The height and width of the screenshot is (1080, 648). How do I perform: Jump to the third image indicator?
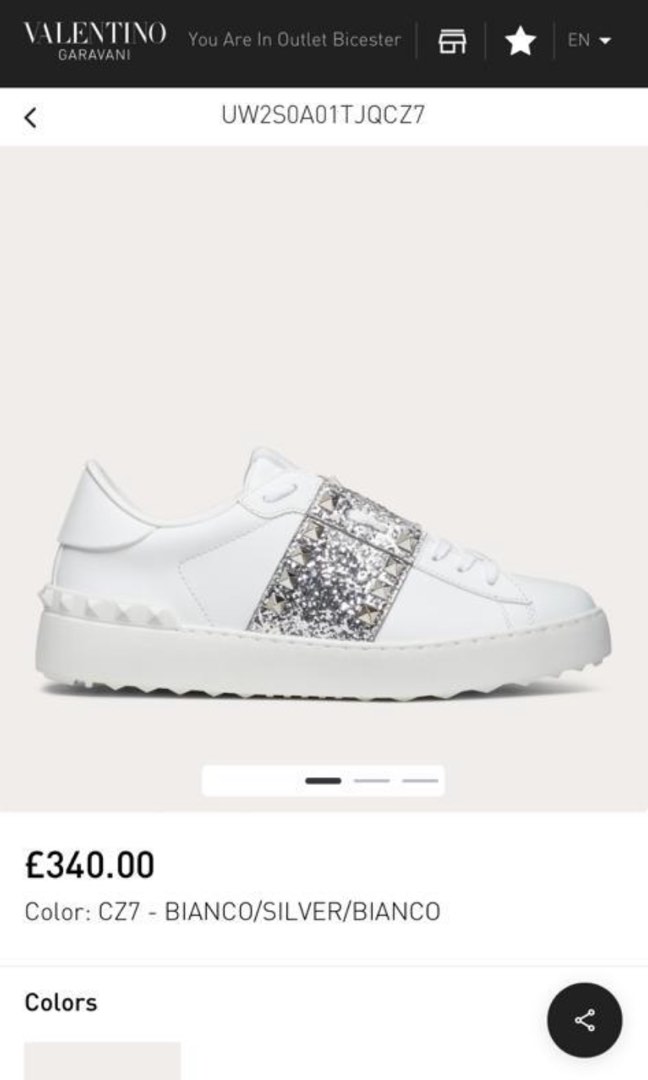[x=420, y=780]
